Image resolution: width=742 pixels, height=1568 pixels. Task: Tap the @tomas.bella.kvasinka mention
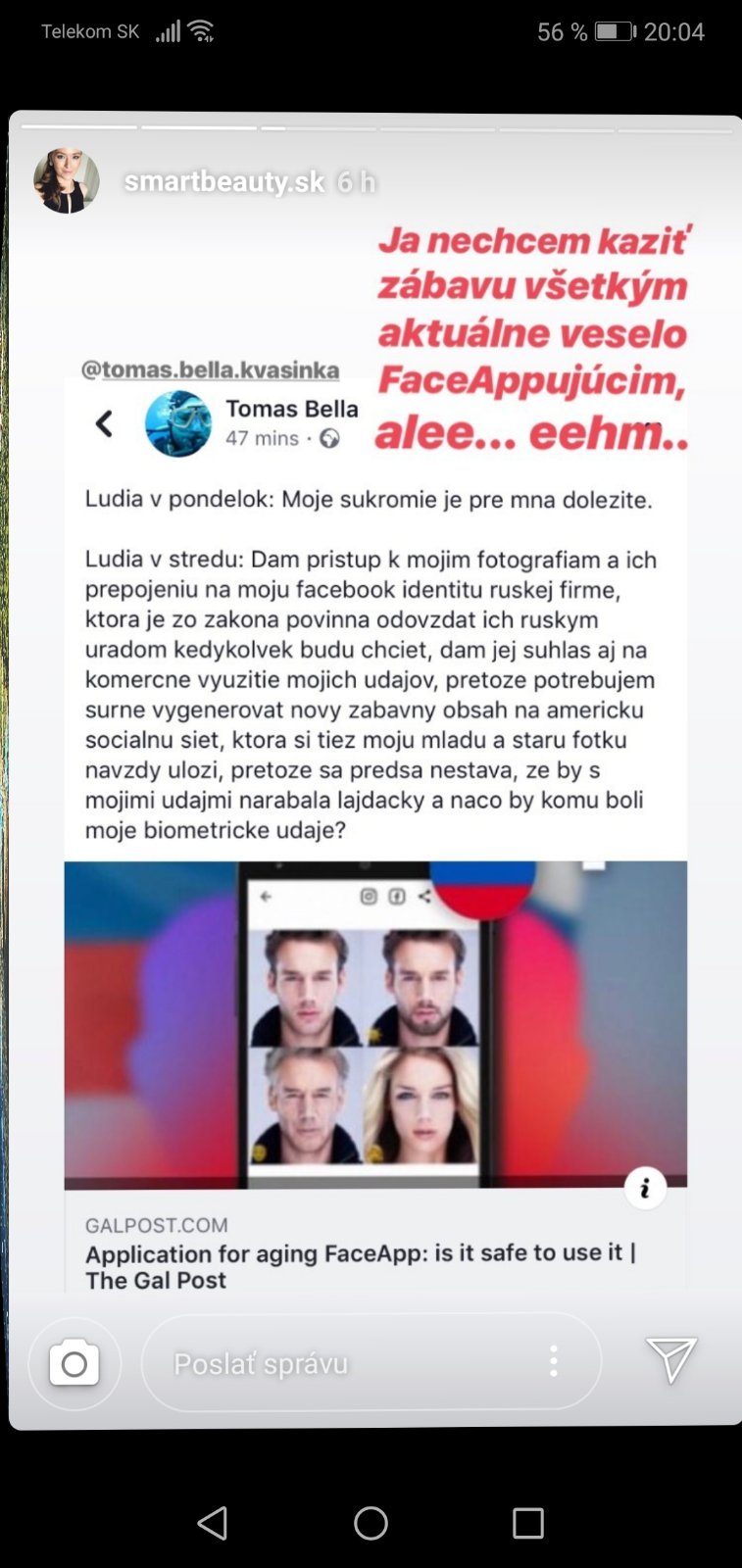click(x=210, y=369)
